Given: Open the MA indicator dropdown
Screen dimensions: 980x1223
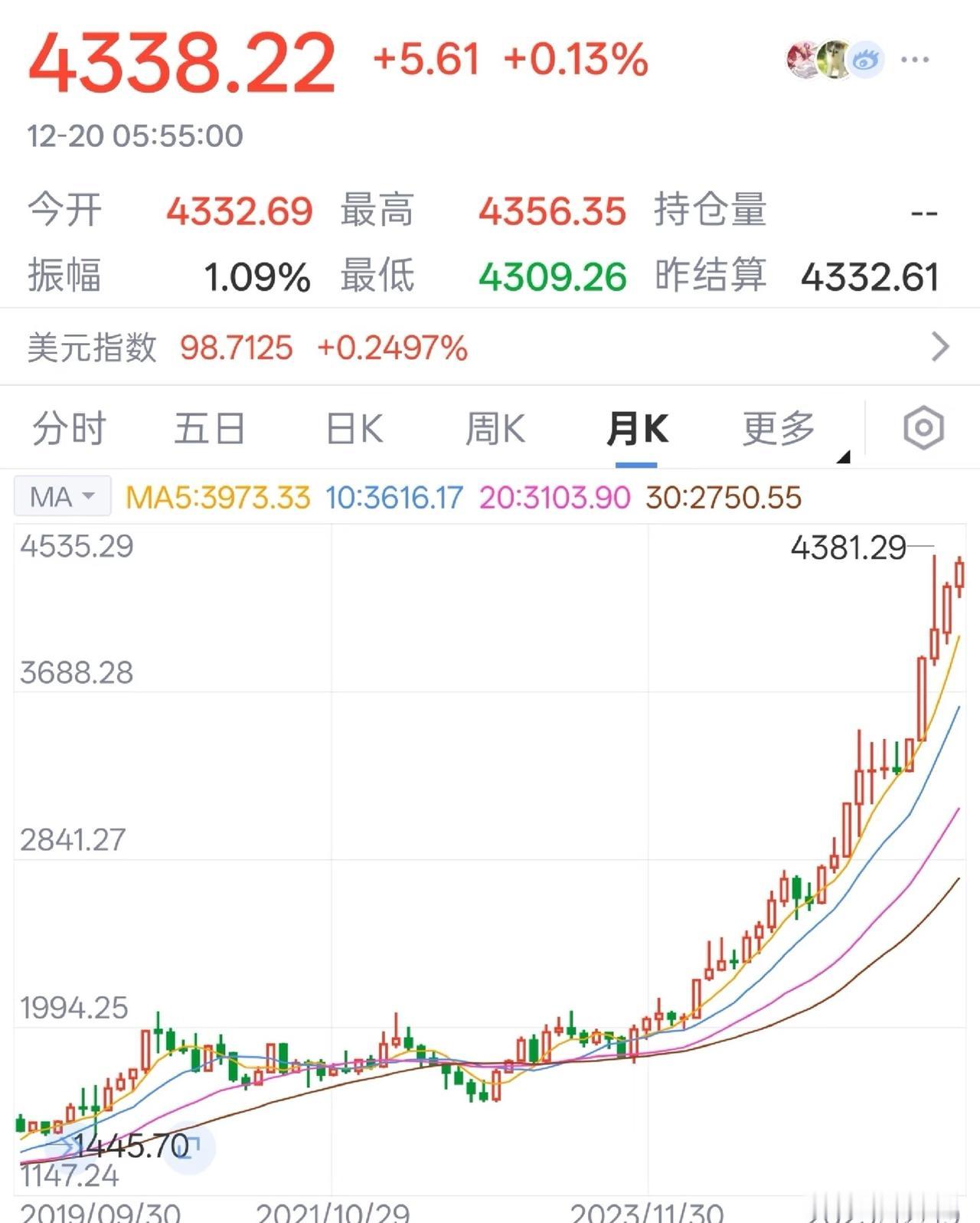Looking at the screenshot, I should (61, 496).
